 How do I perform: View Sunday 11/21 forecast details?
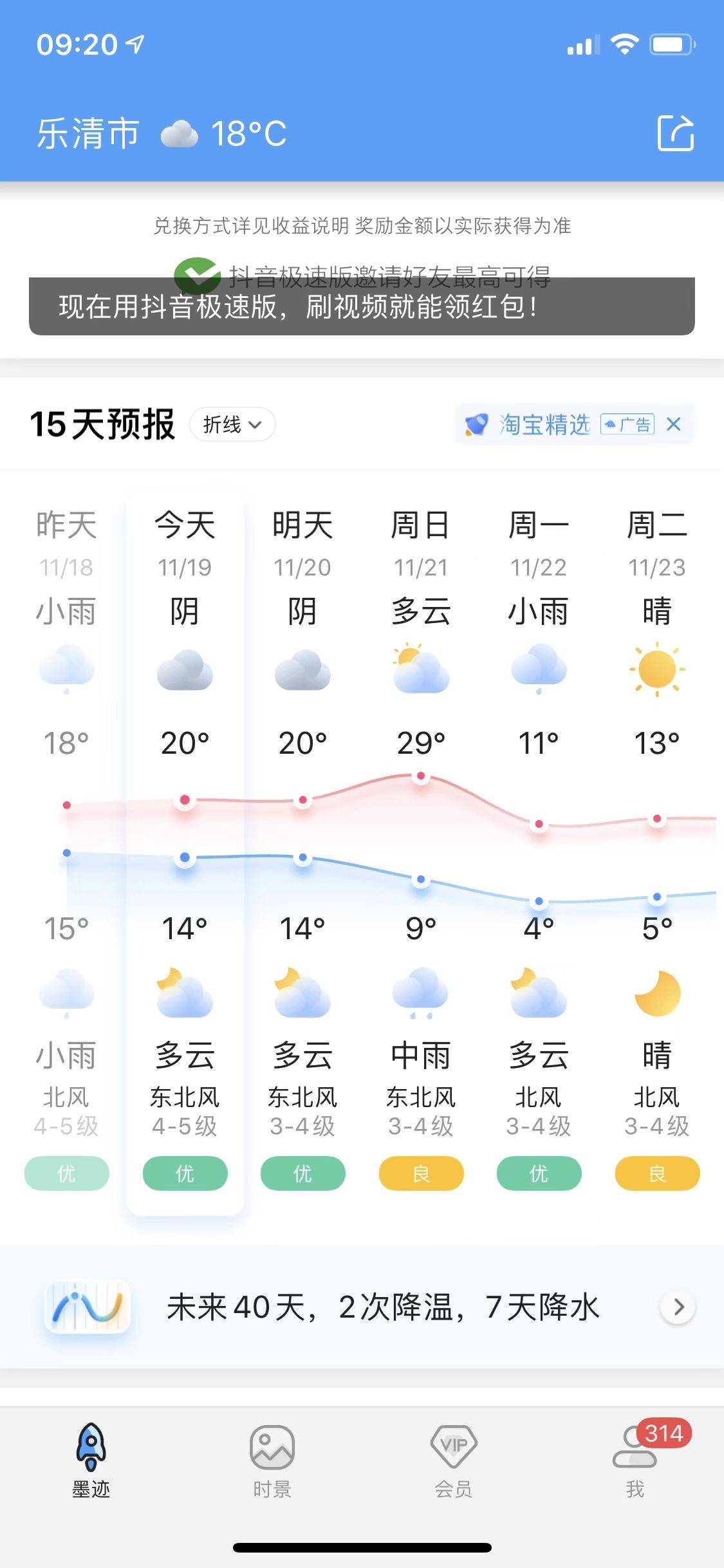point(420,850)
